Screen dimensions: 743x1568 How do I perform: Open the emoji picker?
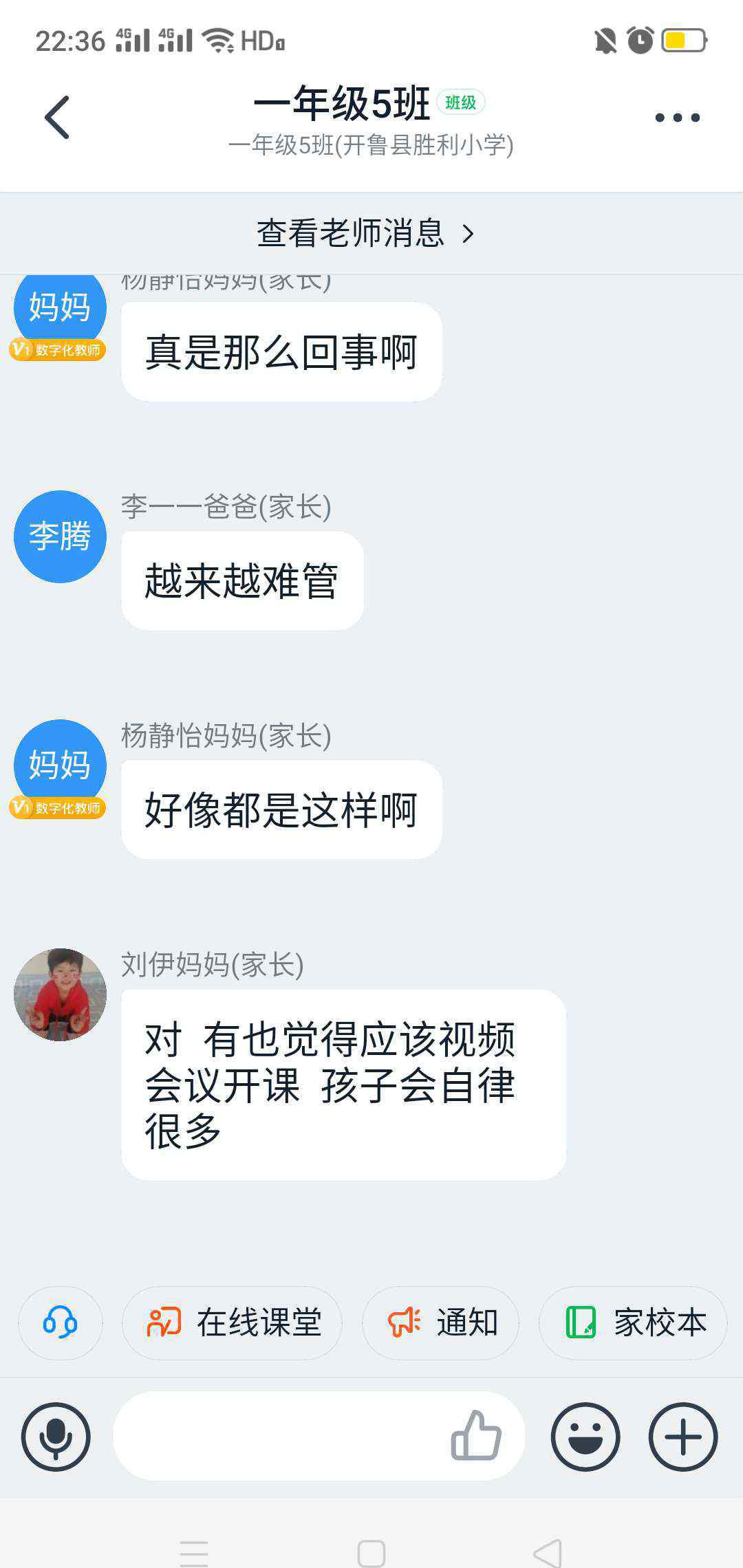[585, 1437]
